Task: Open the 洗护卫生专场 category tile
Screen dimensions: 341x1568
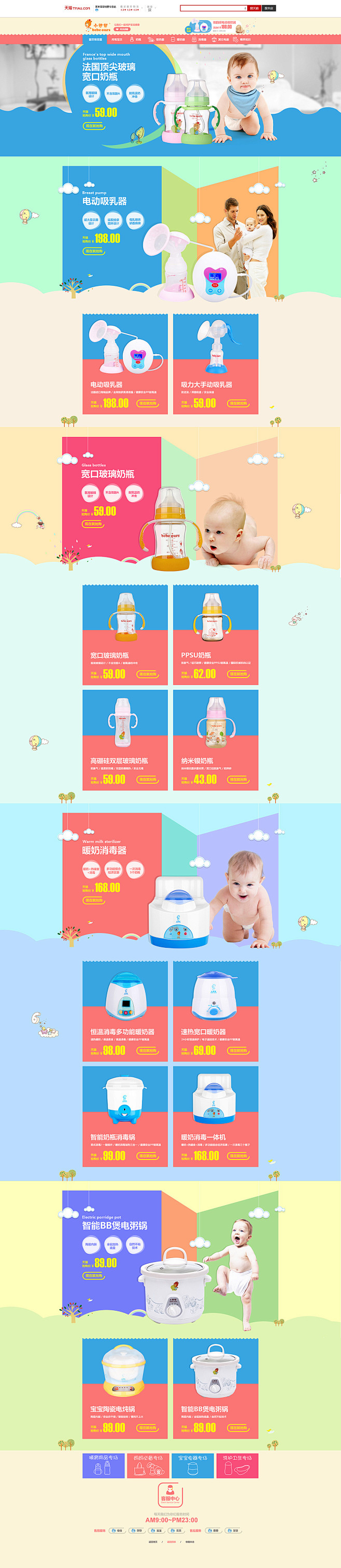Action: pos(237,1465)
